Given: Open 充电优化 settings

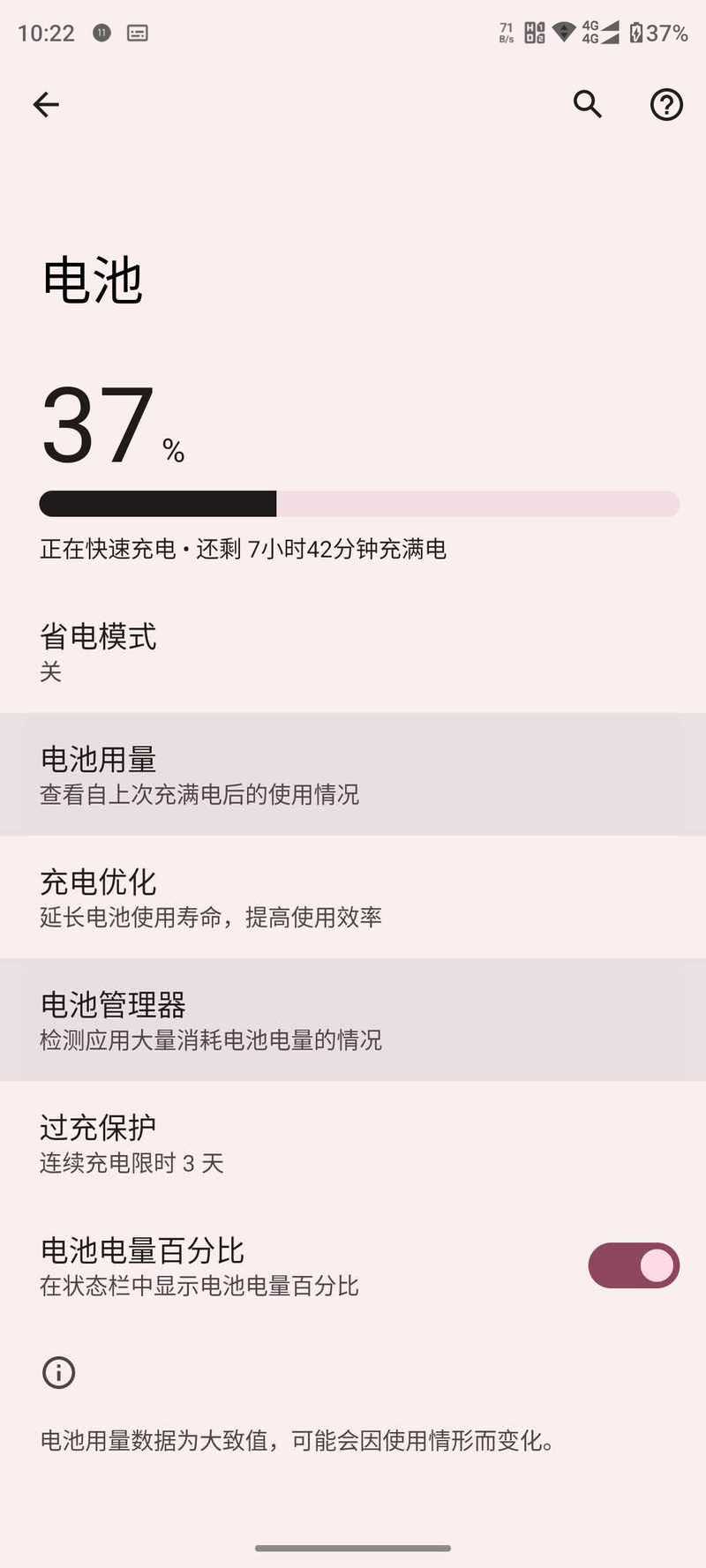Looking at the screenshot, I should pos(353,897).
